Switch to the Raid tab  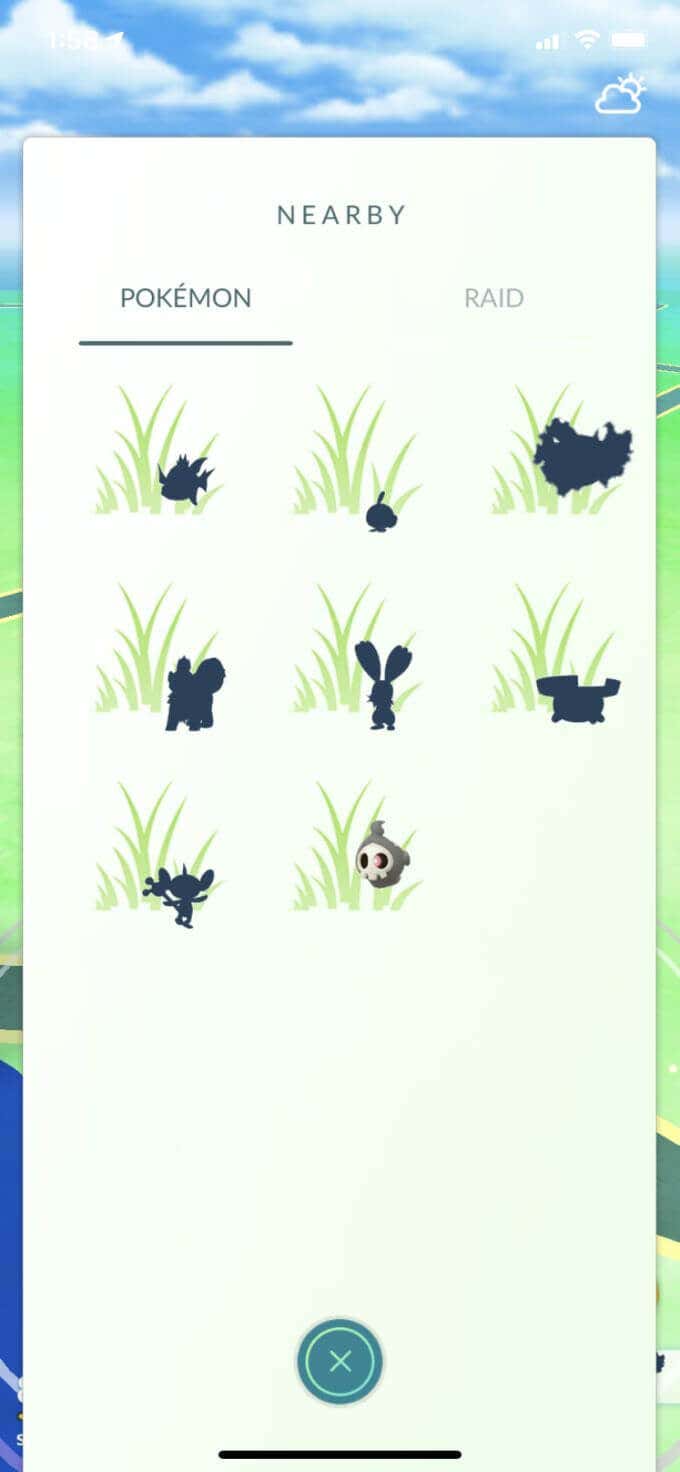tap(493, 298)
